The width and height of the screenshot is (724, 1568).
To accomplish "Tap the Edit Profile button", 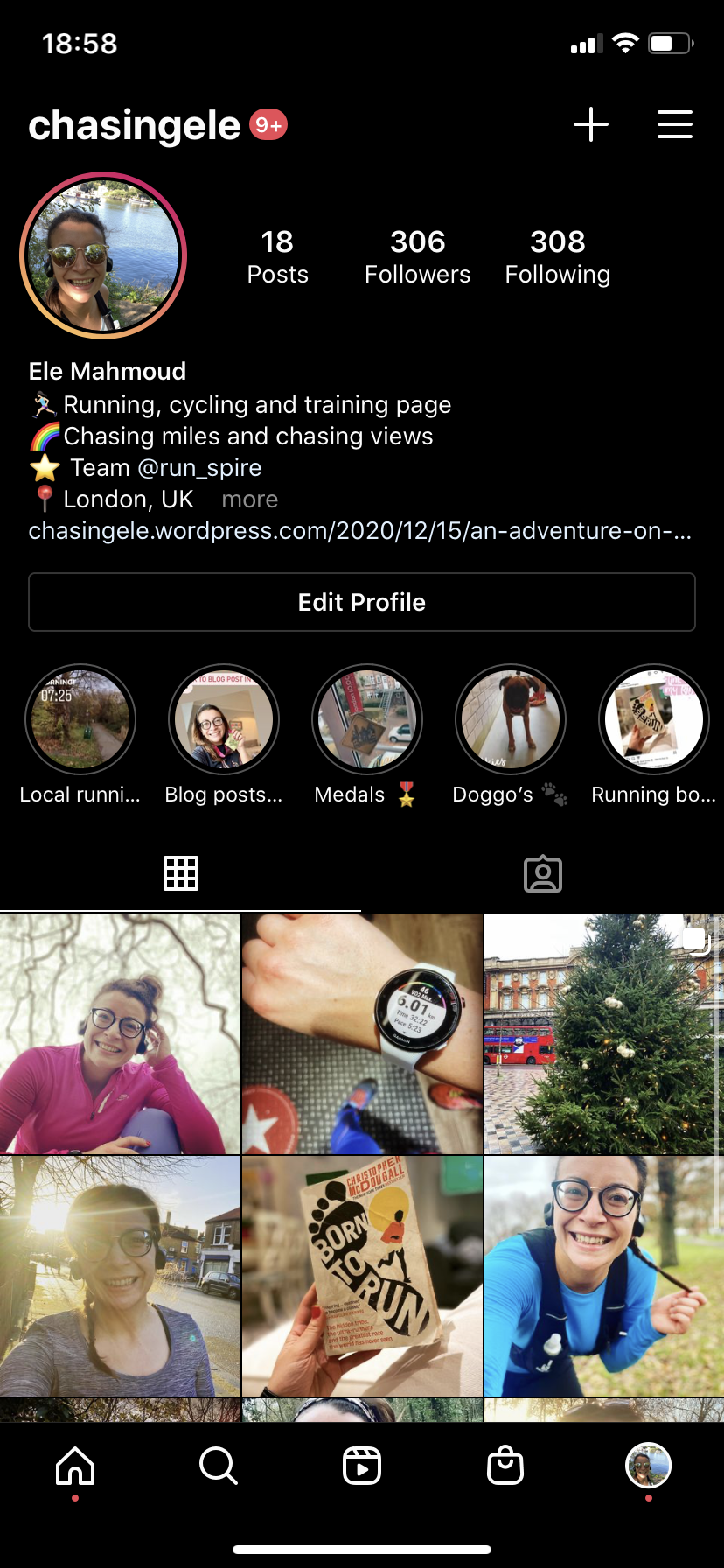I will 362,602.
